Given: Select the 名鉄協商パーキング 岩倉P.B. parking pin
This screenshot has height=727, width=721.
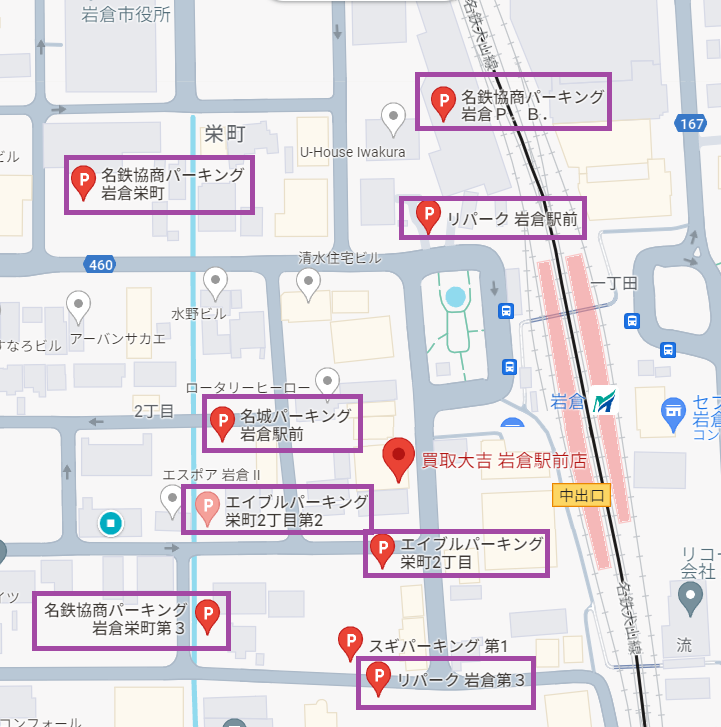Looking at the screenshot, I should tap(442, 102).
